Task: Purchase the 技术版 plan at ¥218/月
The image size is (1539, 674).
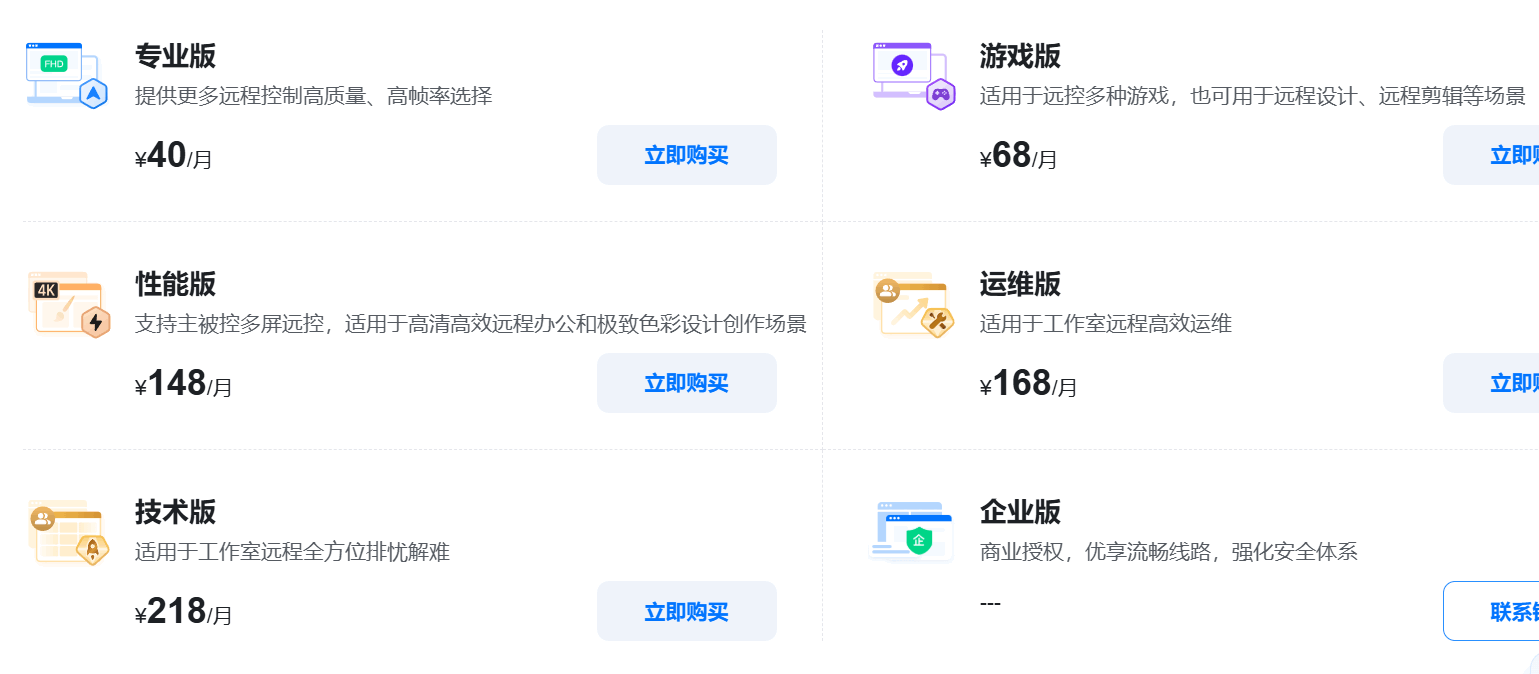Action: (686, 611)
